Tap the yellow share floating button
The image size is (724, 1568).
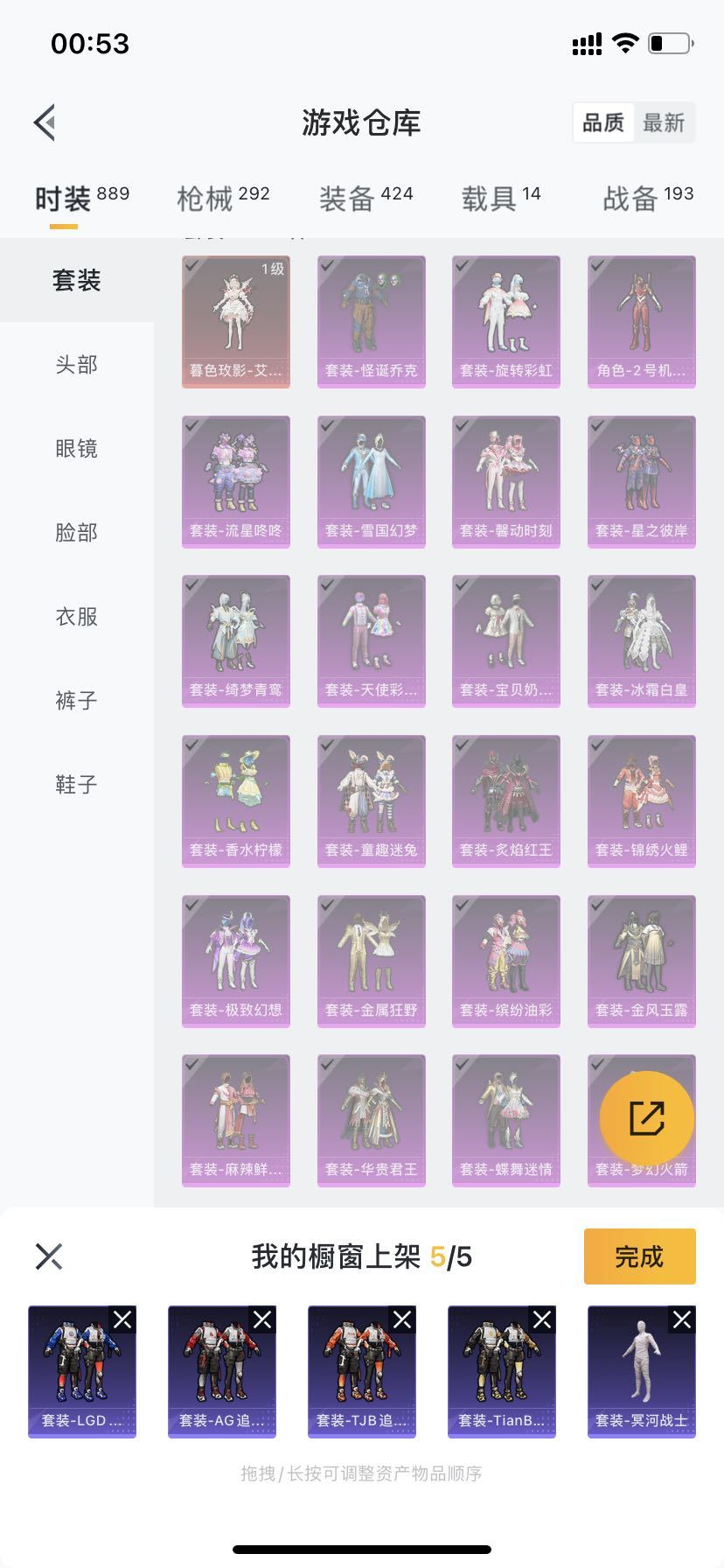pos(646,1118)
